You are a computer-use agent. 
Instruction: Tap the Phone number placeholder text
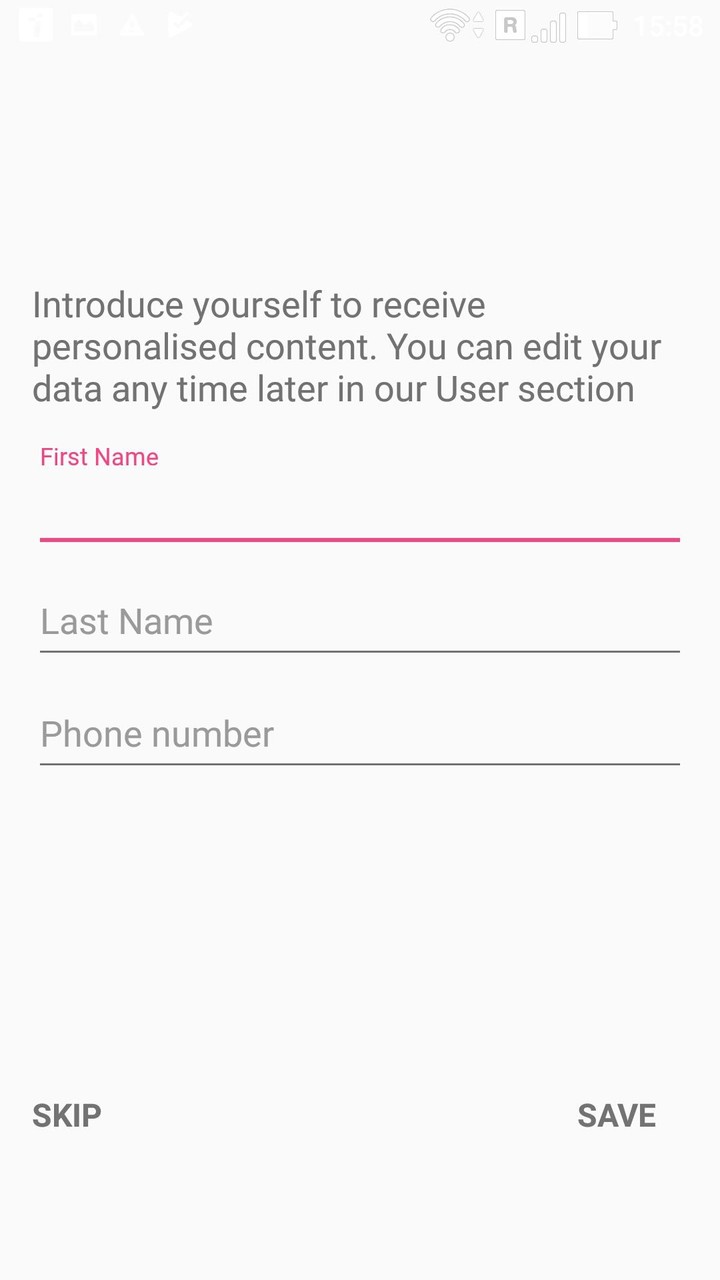point(156,734)
